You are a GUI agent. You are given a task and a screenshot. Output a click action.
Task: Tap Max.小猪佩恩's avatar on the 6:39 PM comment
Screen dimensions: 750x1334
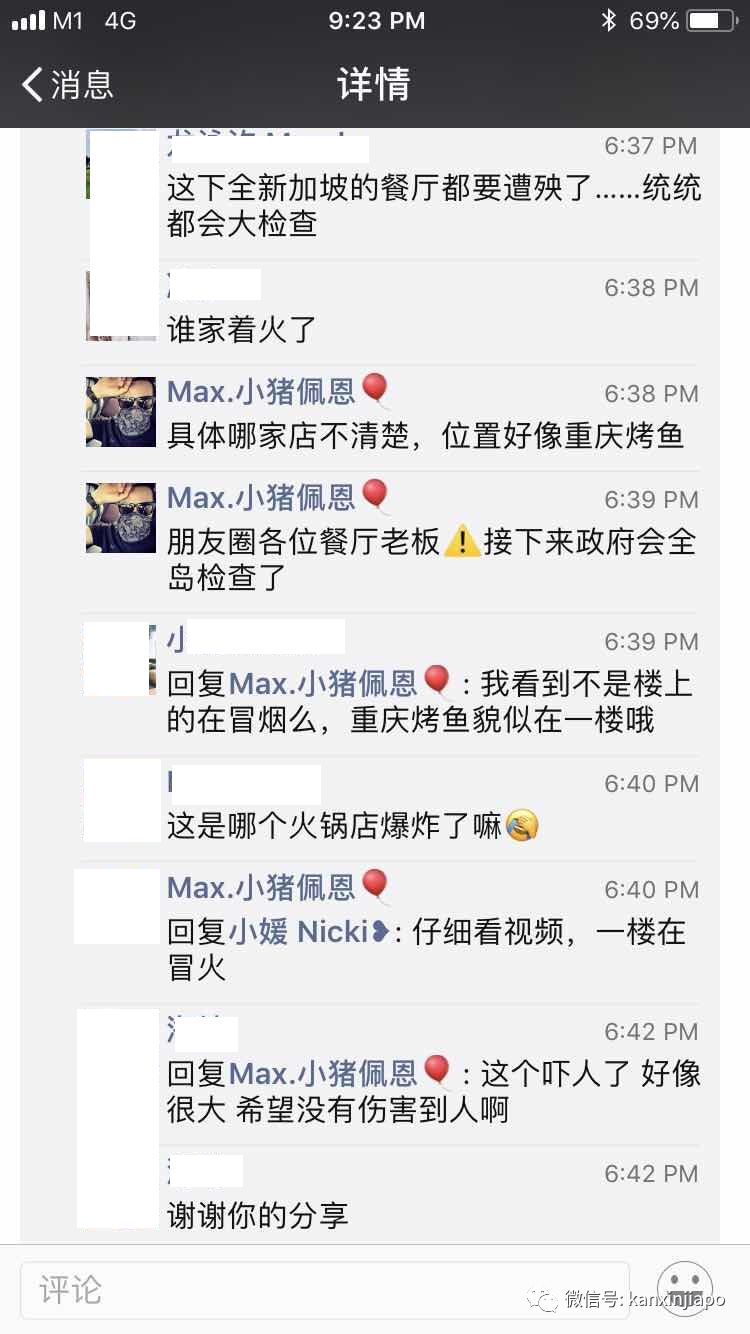pyautogui.click(x=122, y=518)
